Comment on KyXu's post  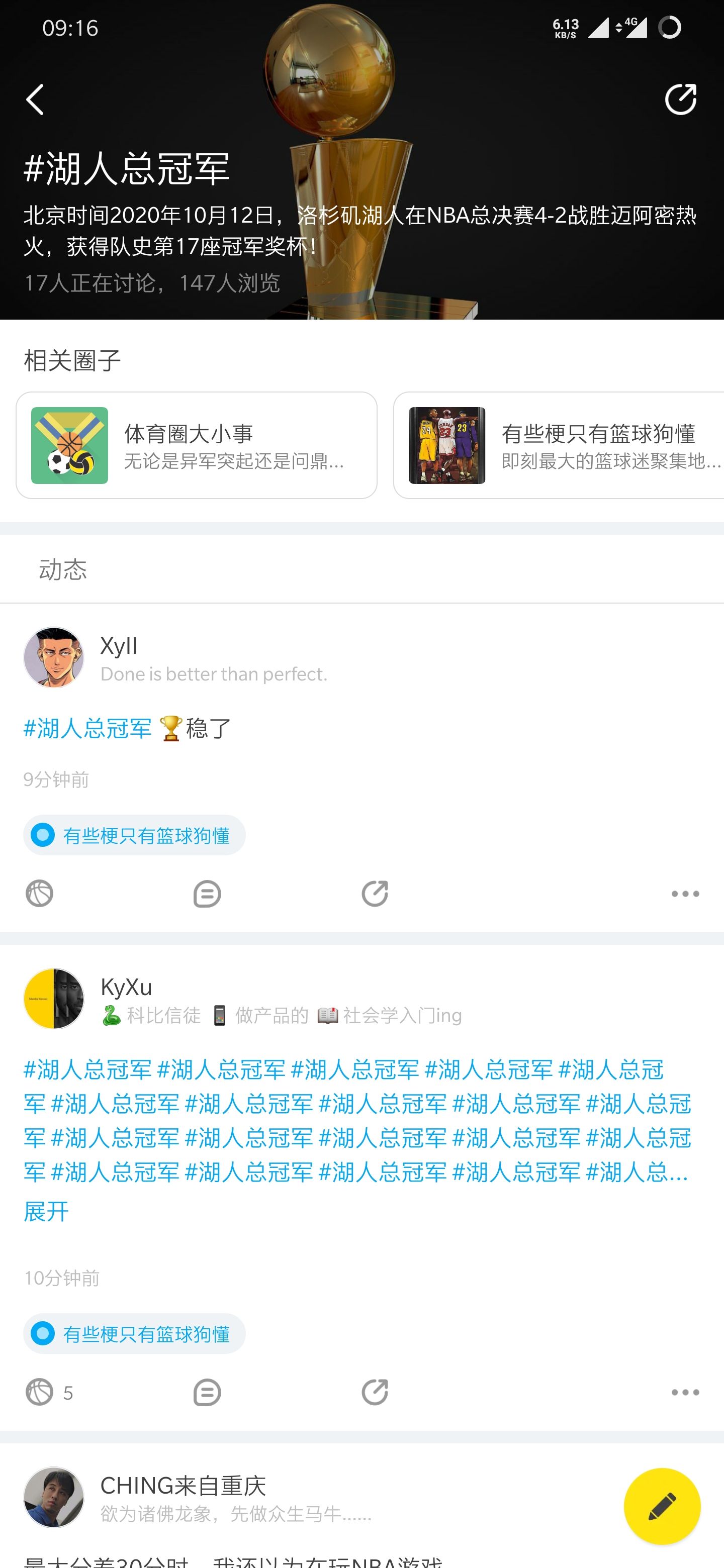[207, 1392]
